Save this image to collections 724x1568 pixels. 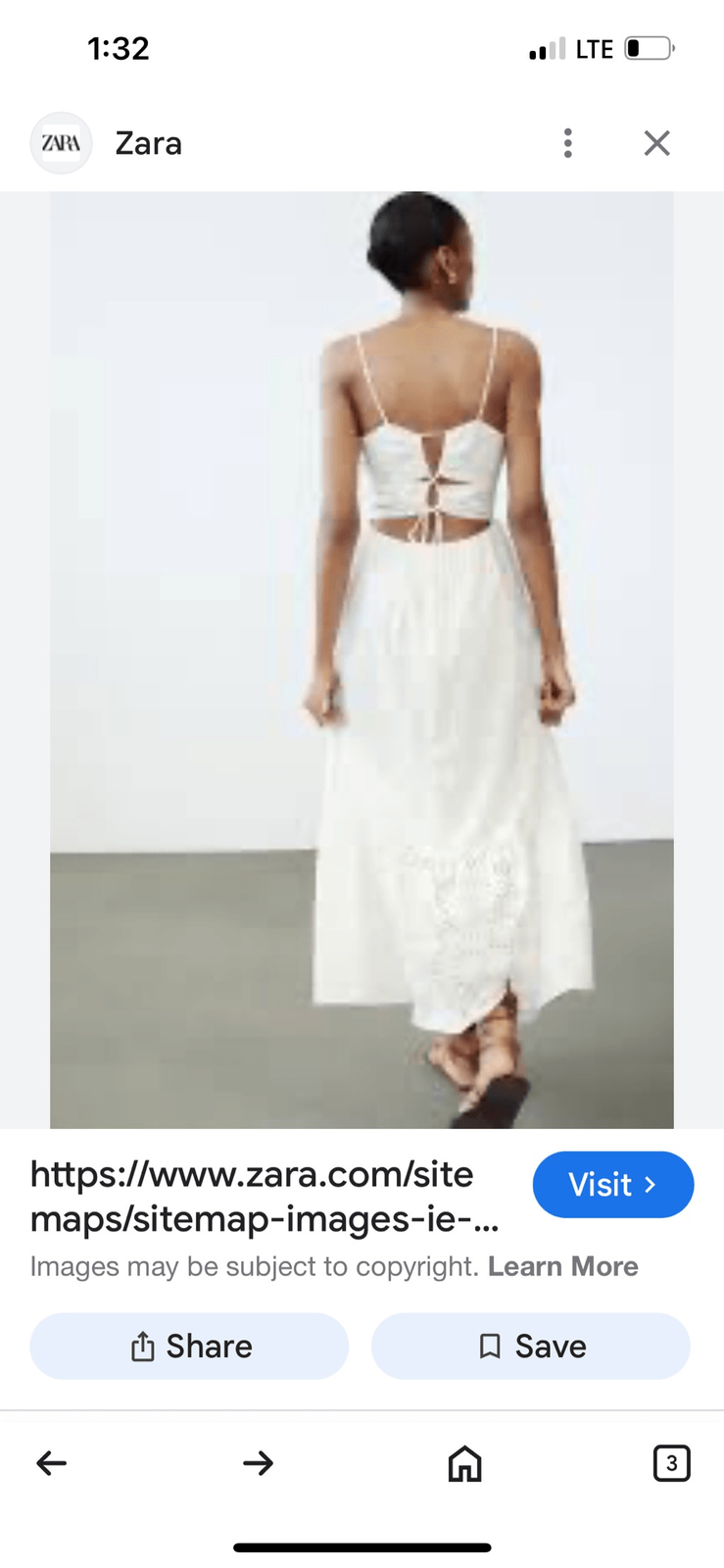[530, 1346]
